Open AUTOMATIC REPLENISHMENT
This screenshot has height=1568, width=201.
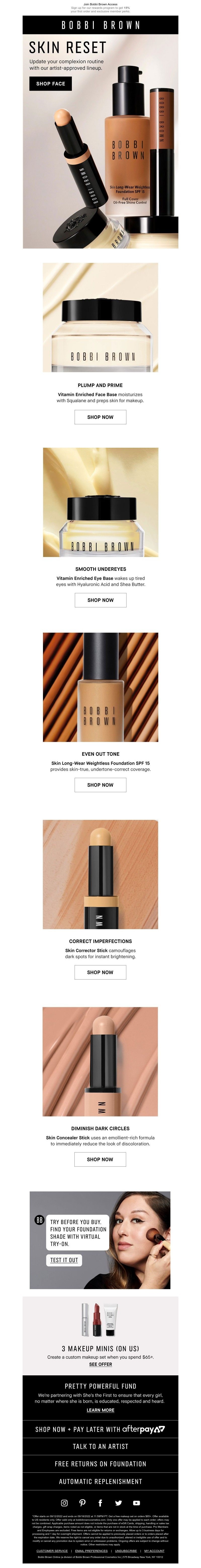[x=100, y=1482]
